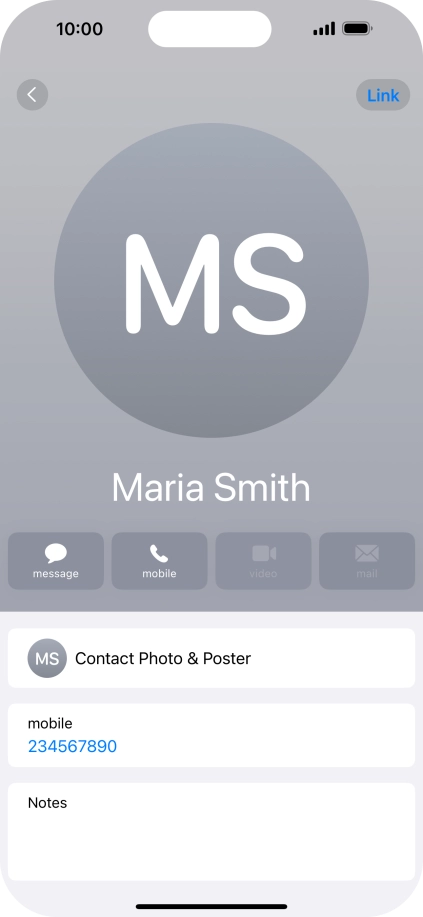Tap the mobile number 234567890

click(73, 746)
